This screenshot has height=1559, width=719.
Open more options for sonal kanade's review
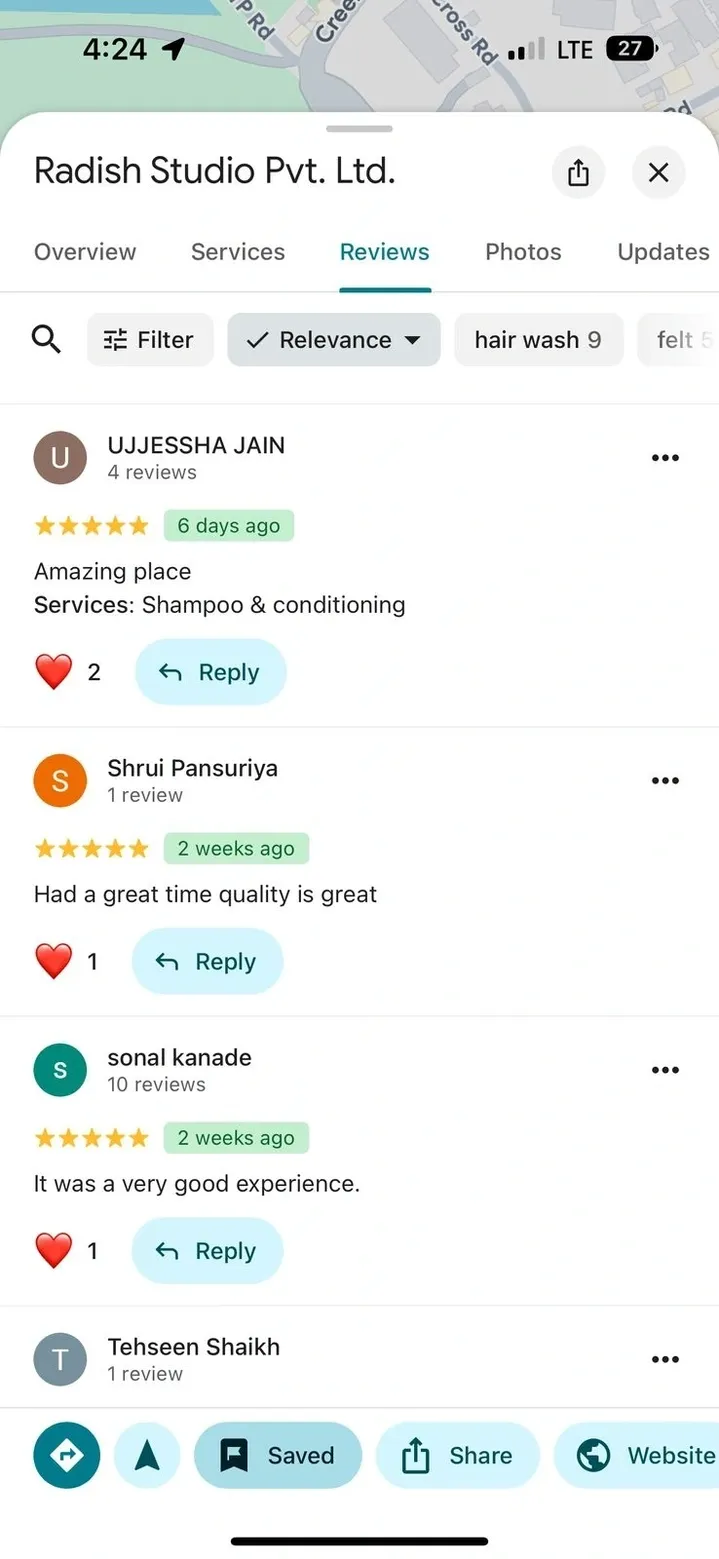point(665,1070)
